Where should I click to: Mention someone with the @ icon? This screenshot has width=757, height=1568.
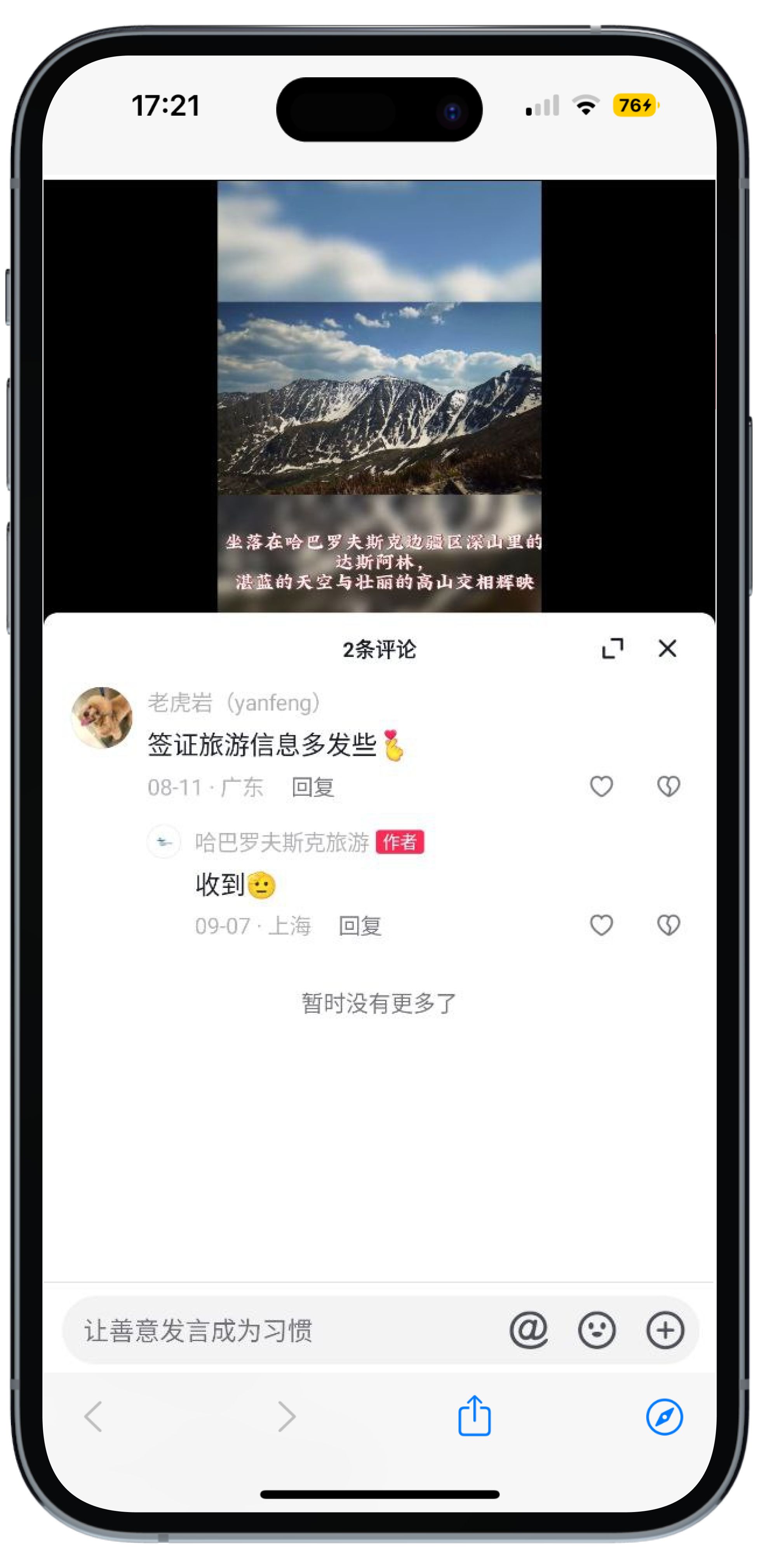click(528, 1330)
